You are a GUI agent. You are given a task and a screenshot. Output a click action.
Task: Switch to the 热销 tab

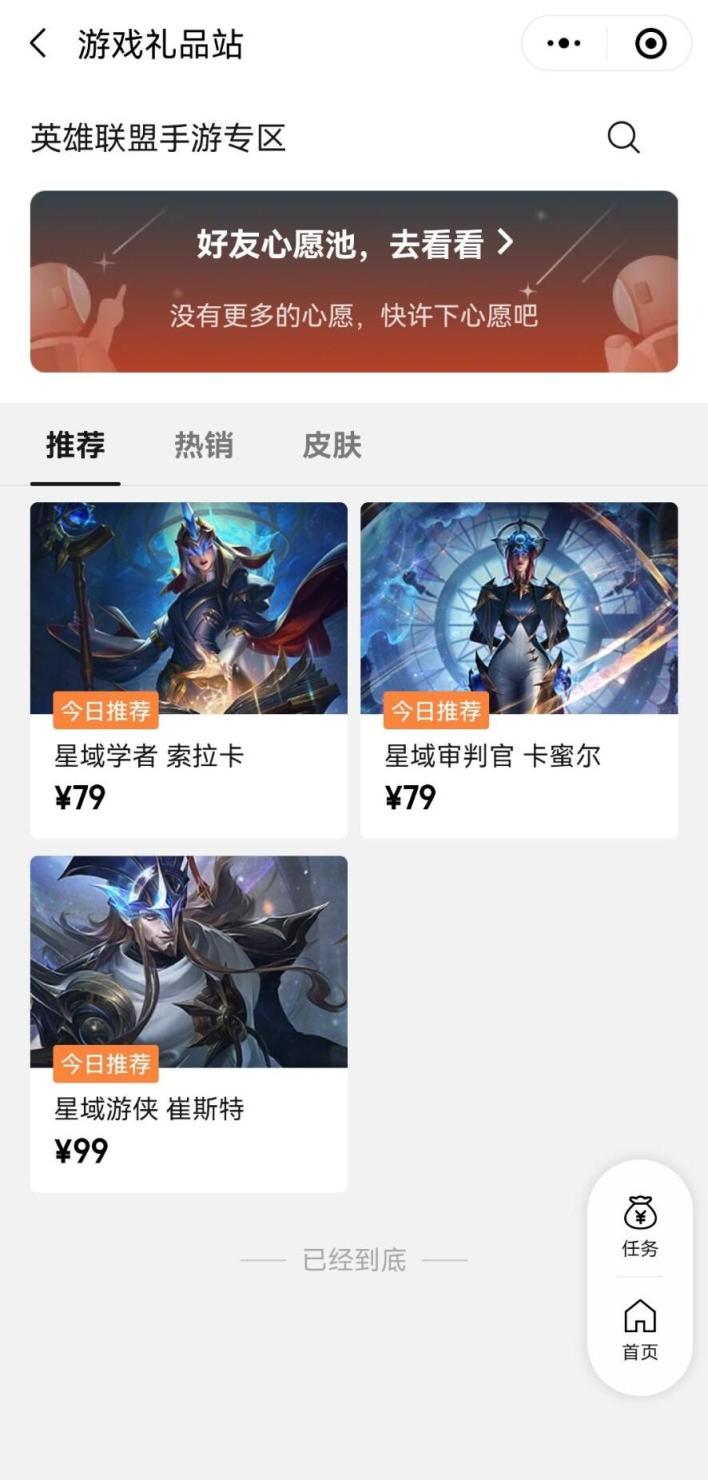pyautogui.click(x=204, y=445)
